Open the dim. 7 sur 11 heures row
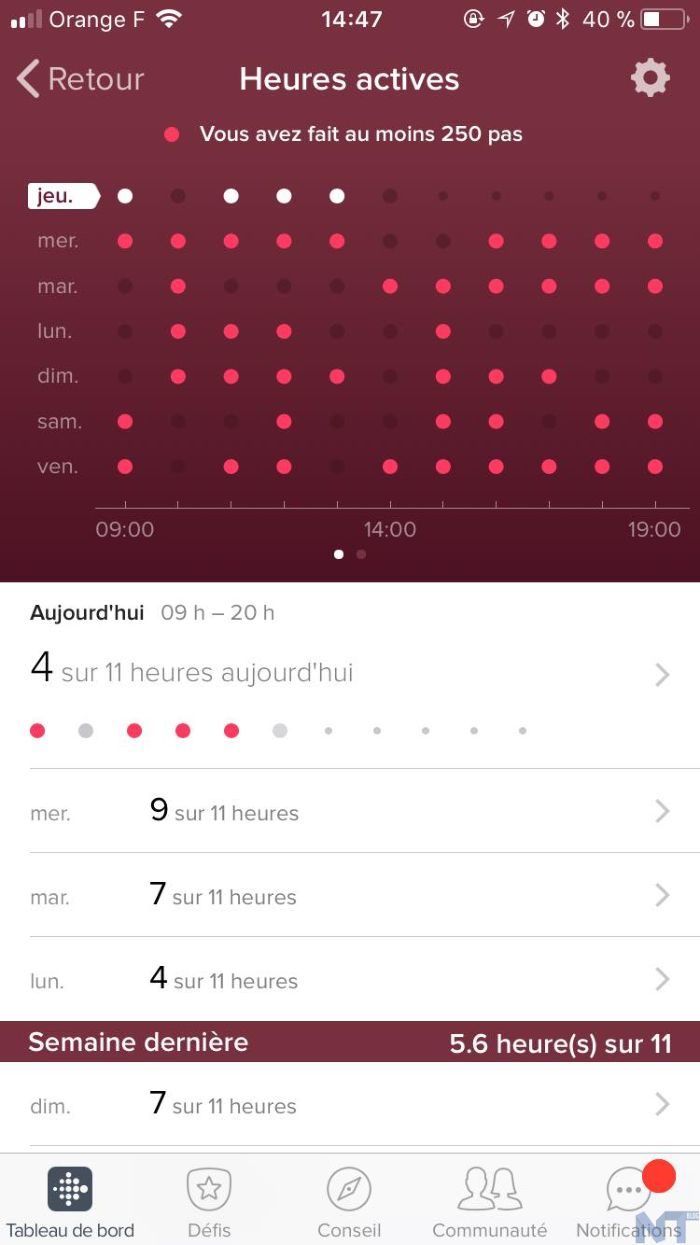The width and height of the screenshot is (700, 1245). click(x=350, y=1104)
